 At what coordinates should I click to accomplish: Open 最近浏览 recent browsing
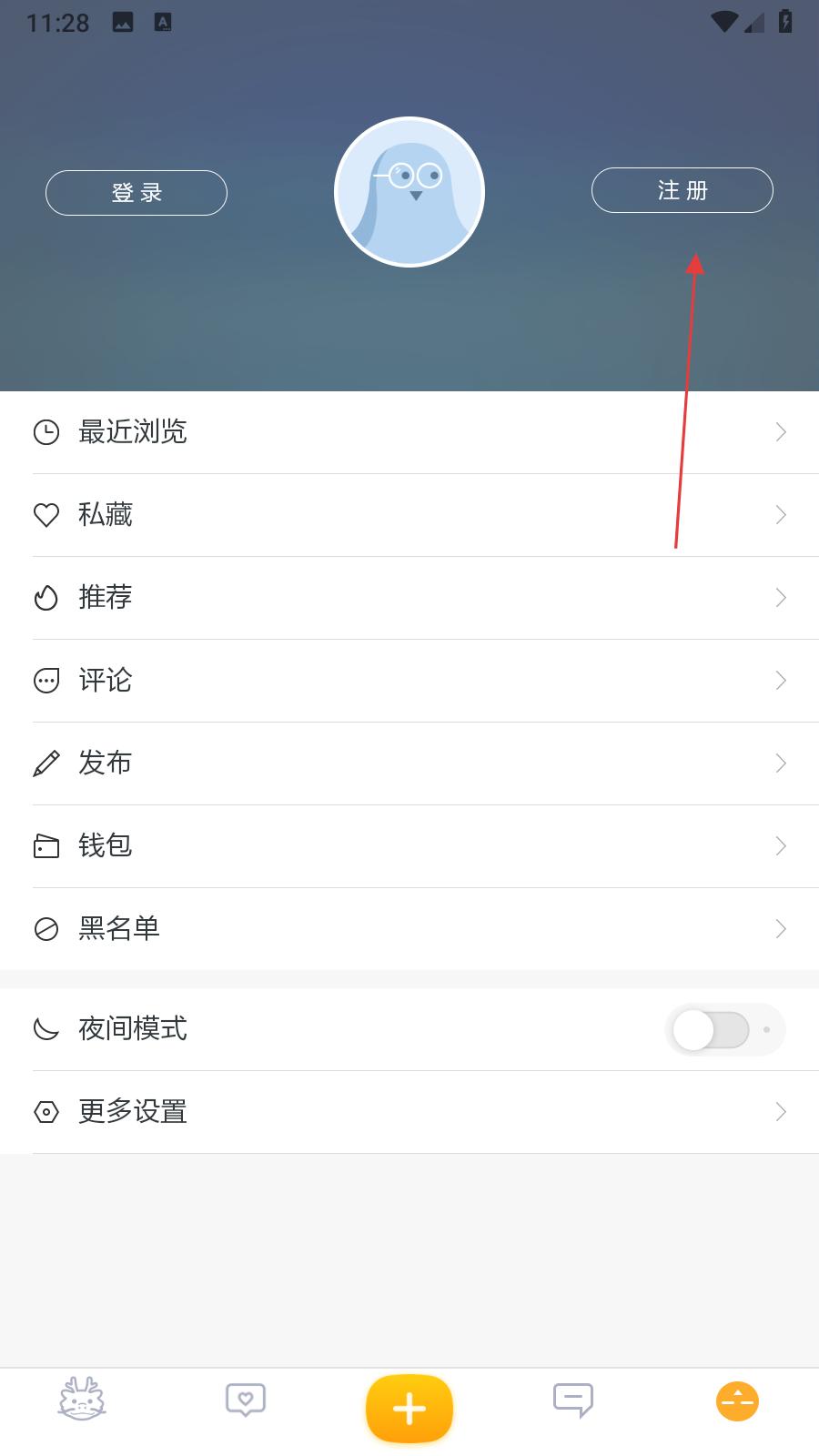click(409, 432)
